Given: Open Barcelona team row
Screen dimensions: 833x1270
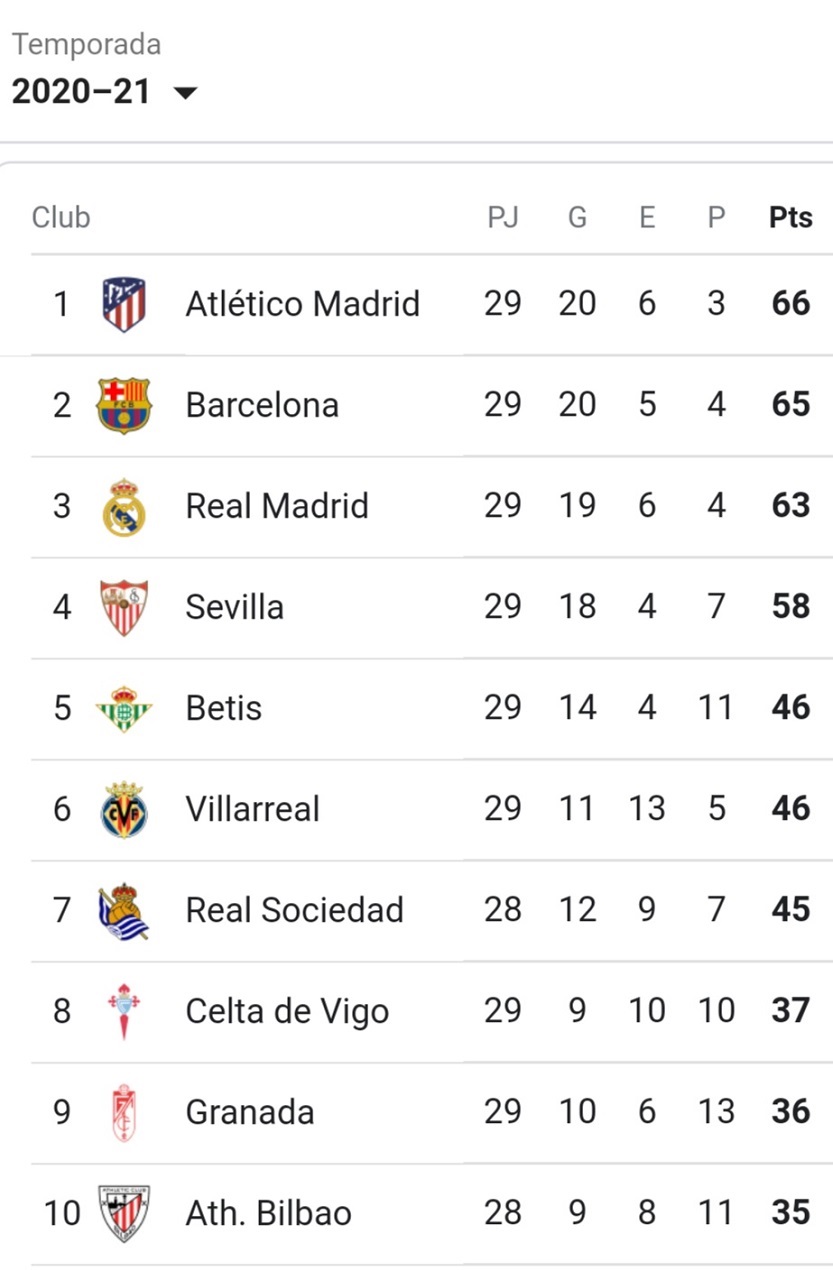Looking at the screenshot, I should [262, 405].
